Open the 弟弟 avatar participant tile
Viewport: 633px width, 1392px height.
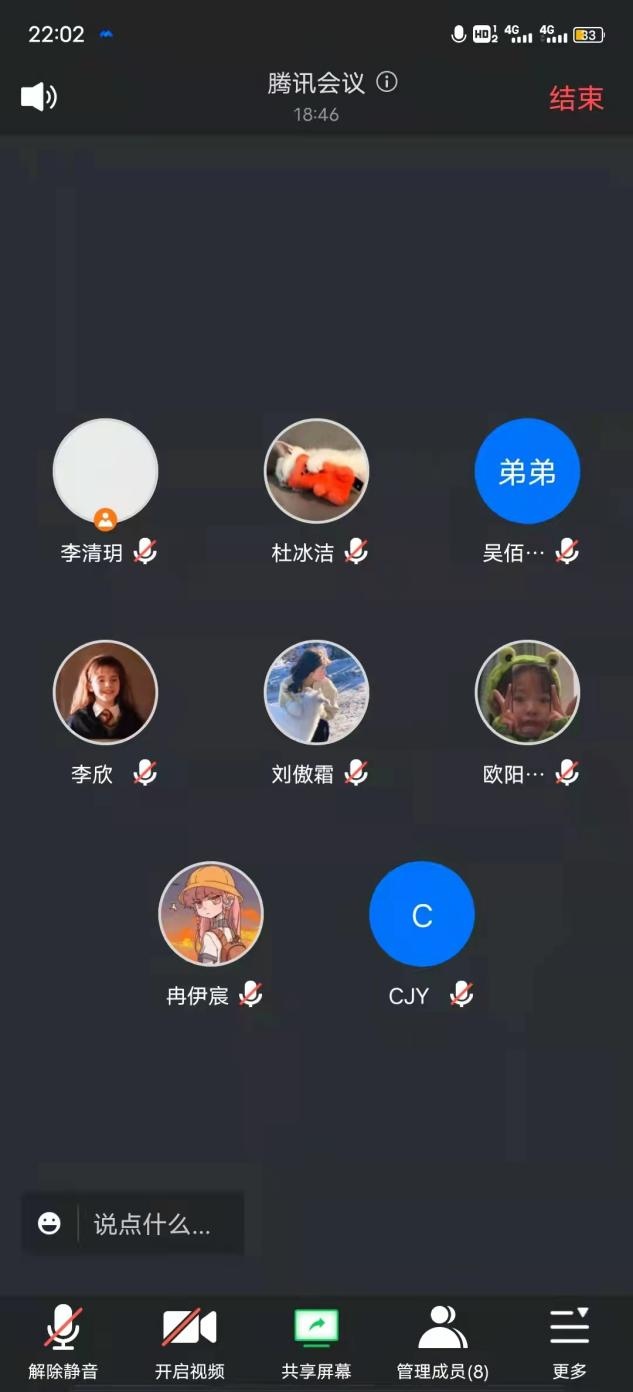click(527, 471)
